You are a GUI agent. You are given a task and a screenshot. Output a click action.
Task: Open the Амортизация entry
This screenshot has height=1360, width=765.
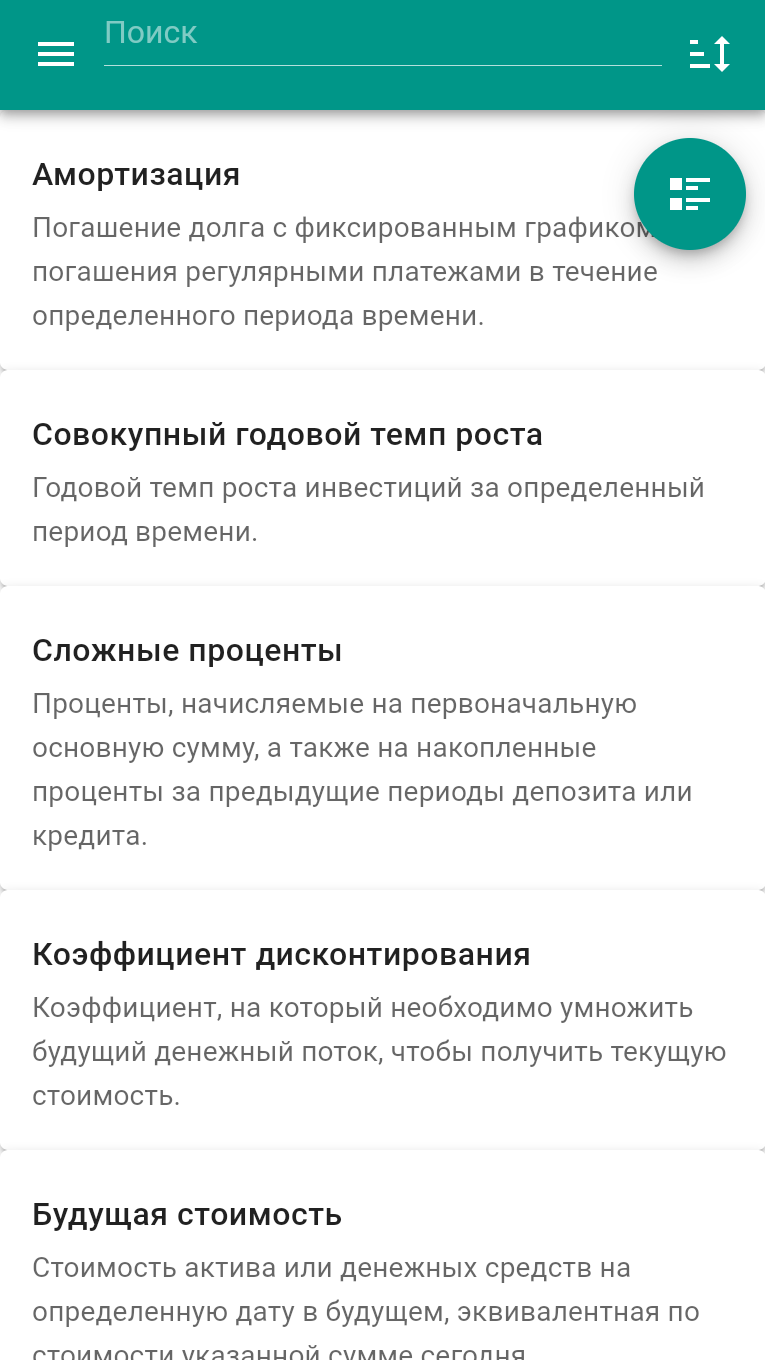click(382, 240)
